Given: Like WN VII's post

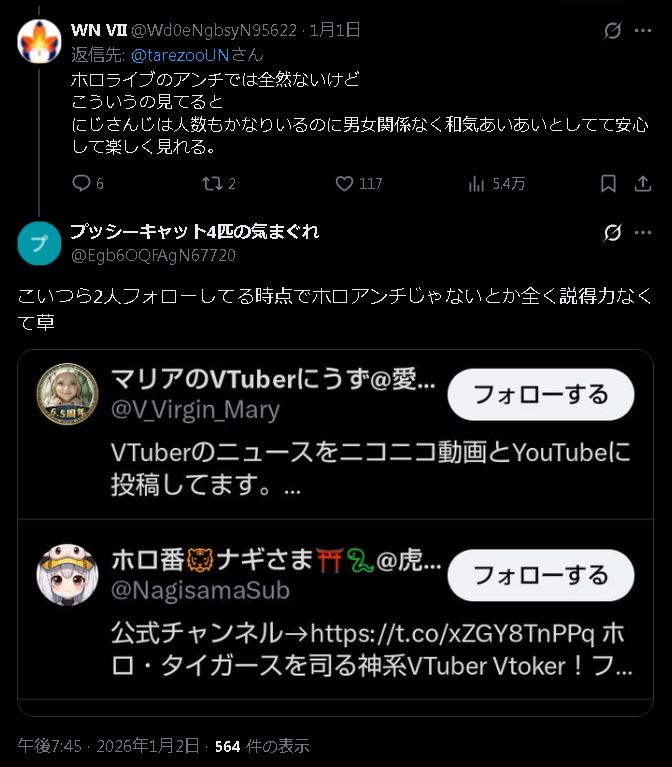Looking at the screenshot, I should pyautogui.click(x=345, y=184).
